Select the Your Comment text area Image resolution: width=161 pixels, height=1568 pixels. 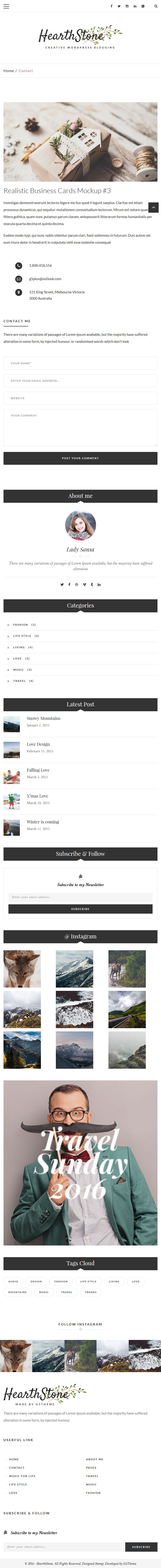[x=80, y=427]
